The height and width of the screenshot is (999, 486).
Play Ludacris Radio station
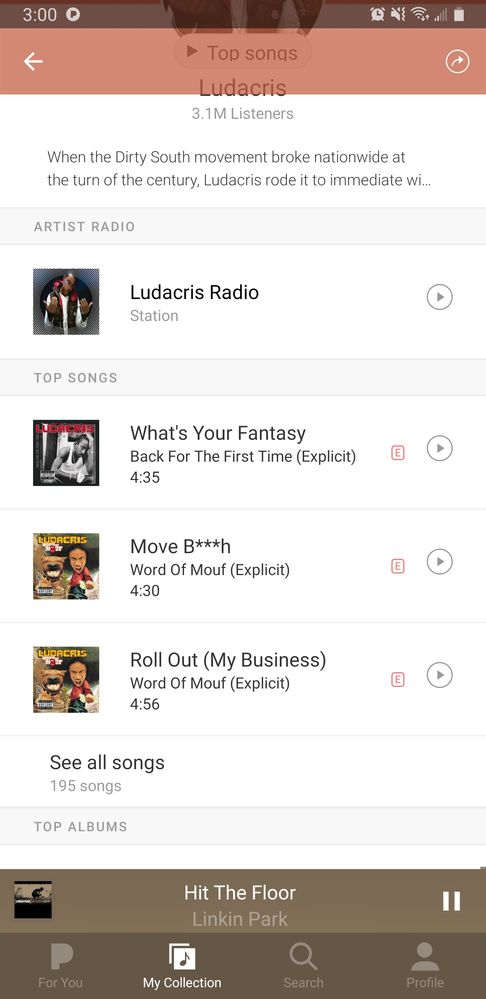click(439, 297)
